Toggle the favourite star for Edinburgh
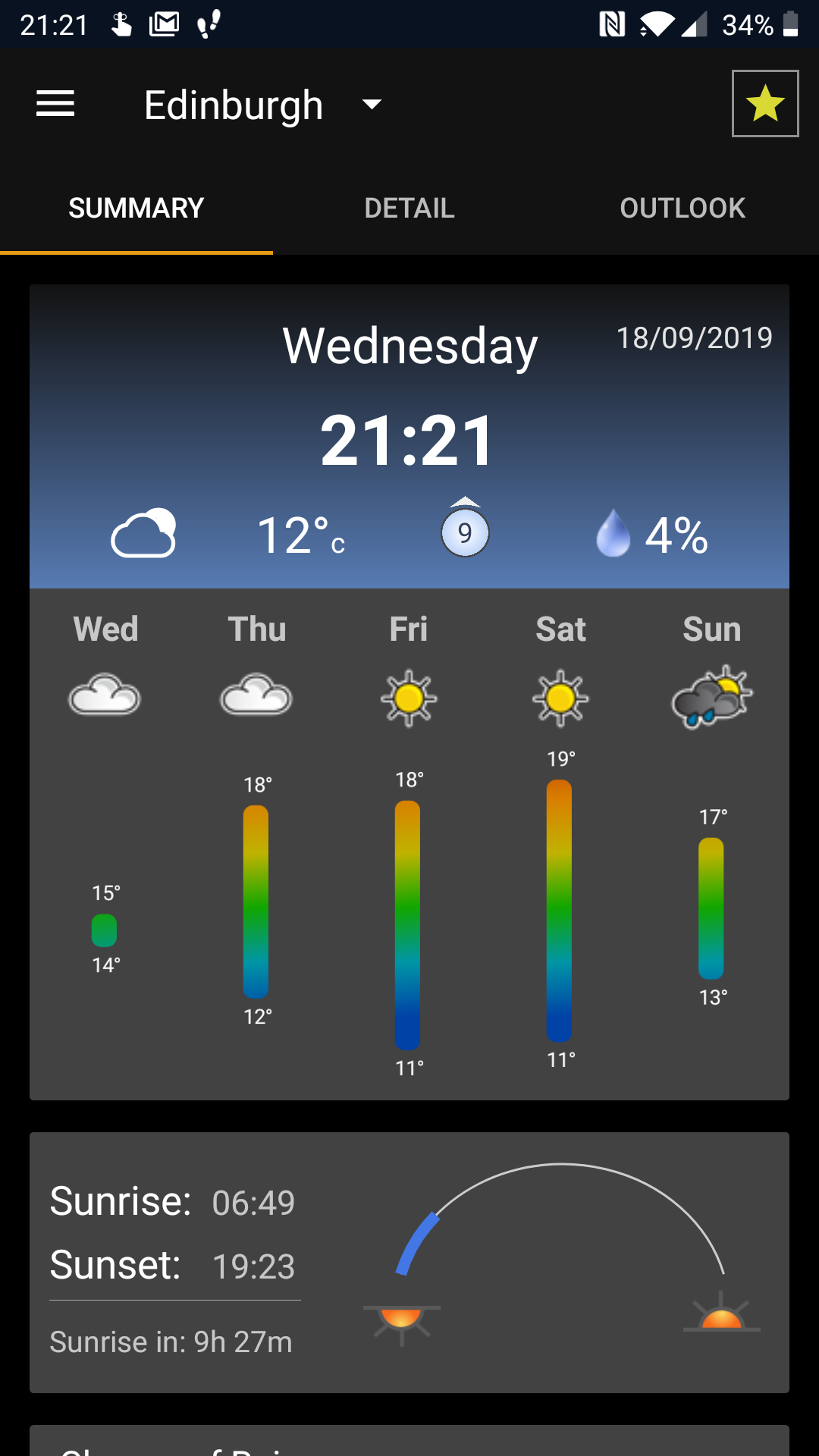This screenshot has width=819, height=1456. click(x=765, y=103)
